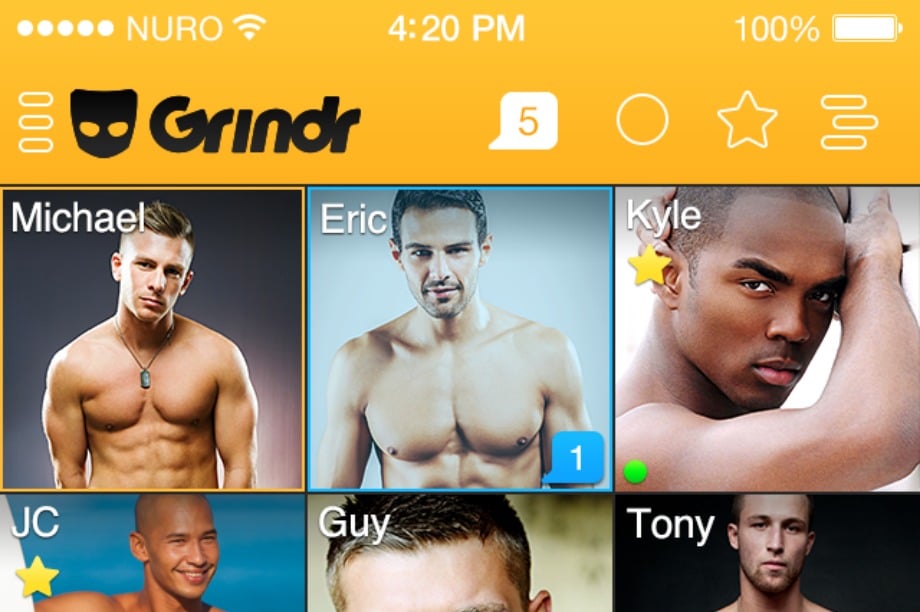
Task: Open Michael's profile tile
Action: (x=152, y=338)
